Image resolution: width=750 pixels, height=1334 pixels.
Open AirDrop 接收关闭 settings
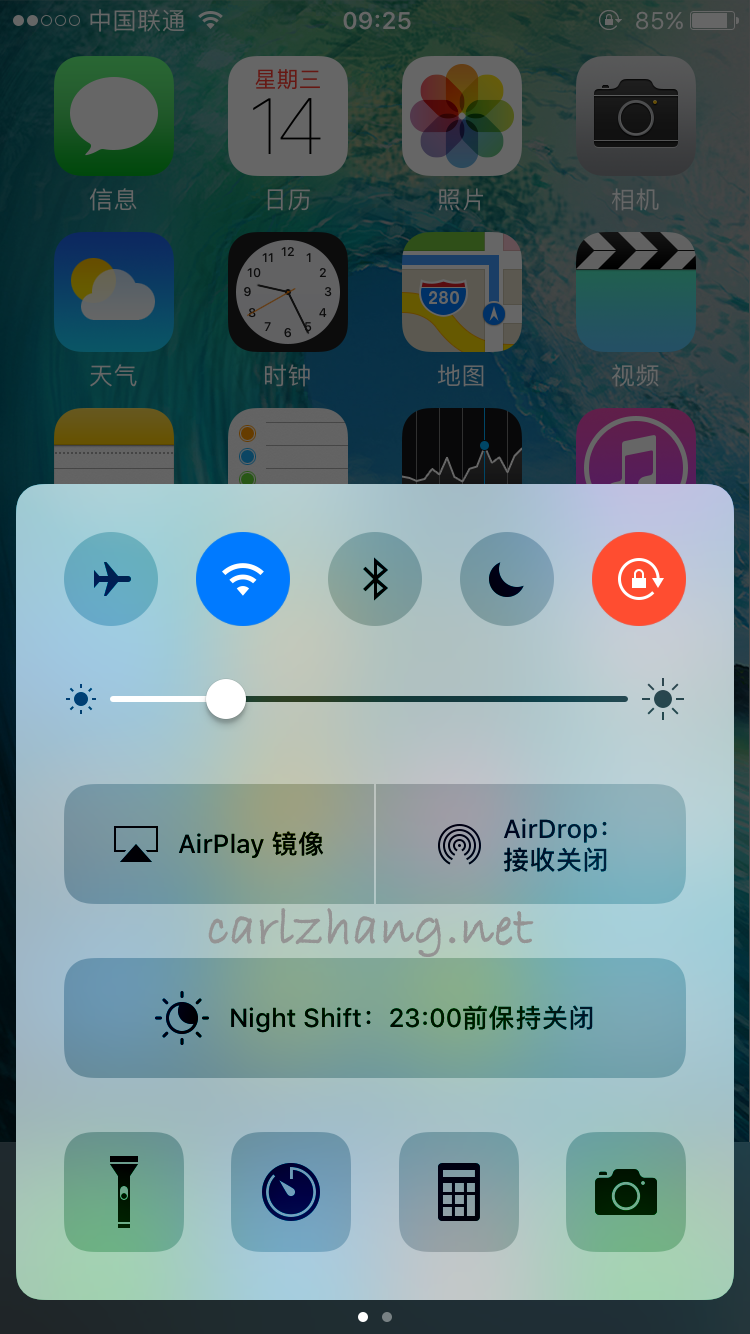pyautogui.click(x=530, y=844)
